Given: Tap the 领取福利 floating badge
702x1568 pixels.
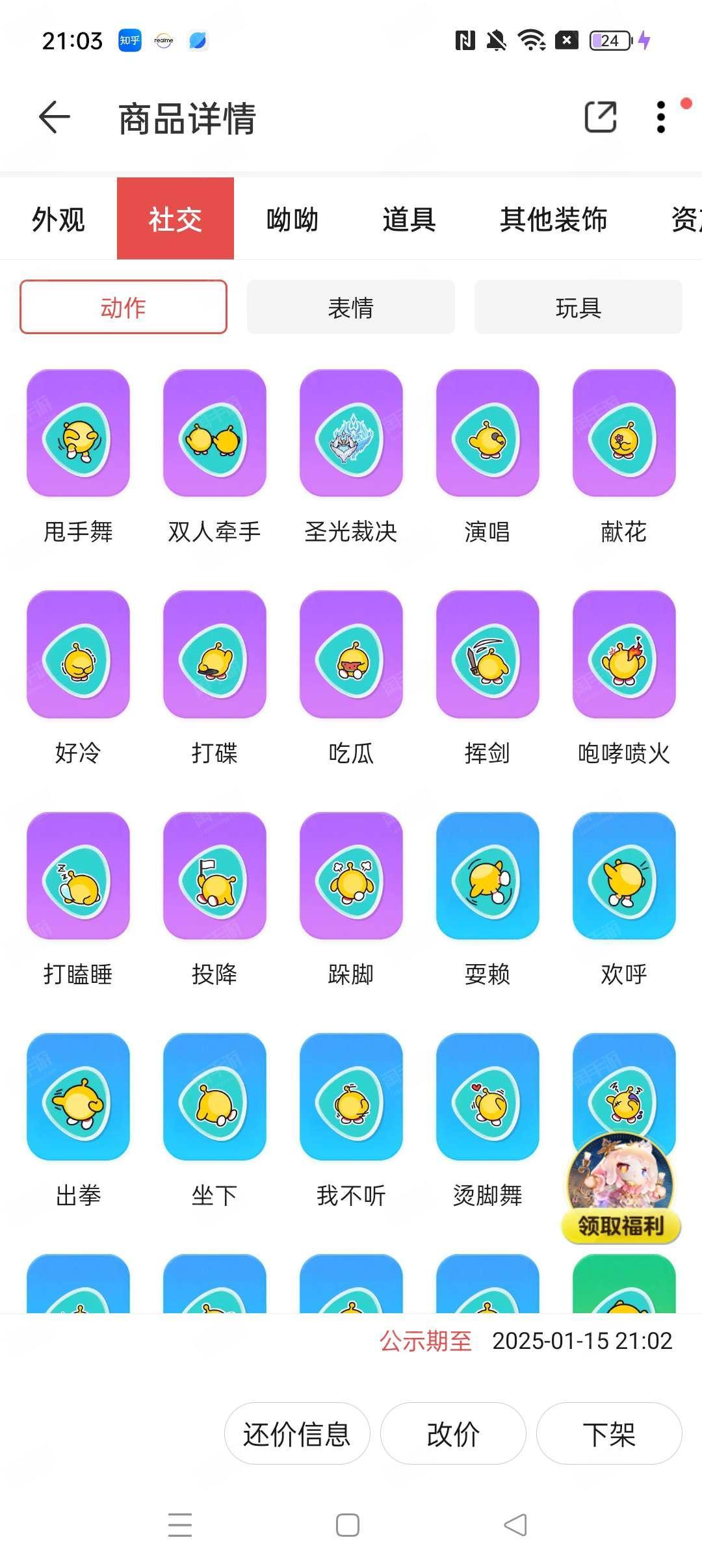Looking at the screenshot, I should point(621,1190).
